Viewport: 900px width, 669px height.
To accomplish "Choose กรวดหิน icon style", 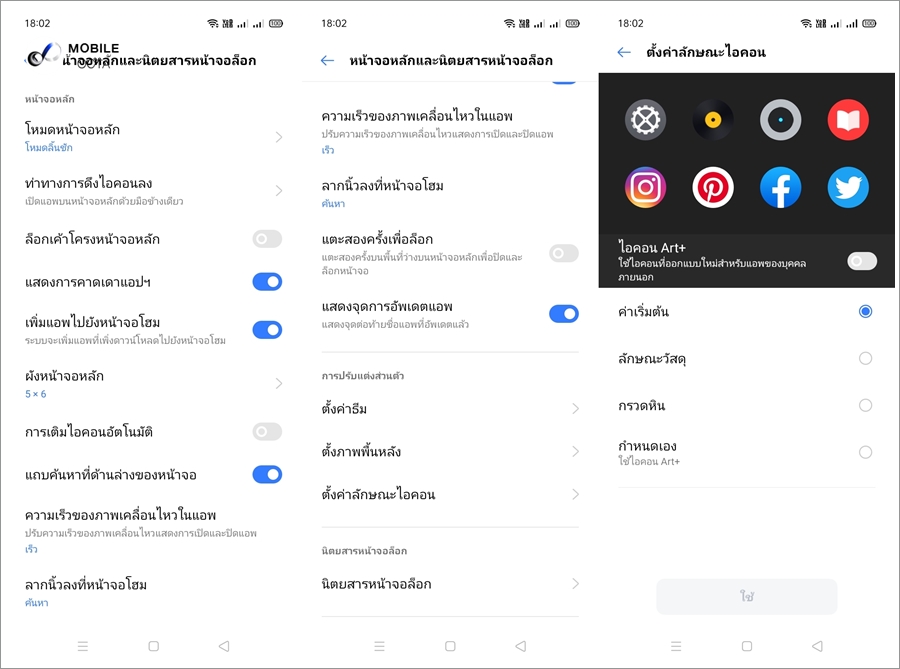I will point(865,405).
